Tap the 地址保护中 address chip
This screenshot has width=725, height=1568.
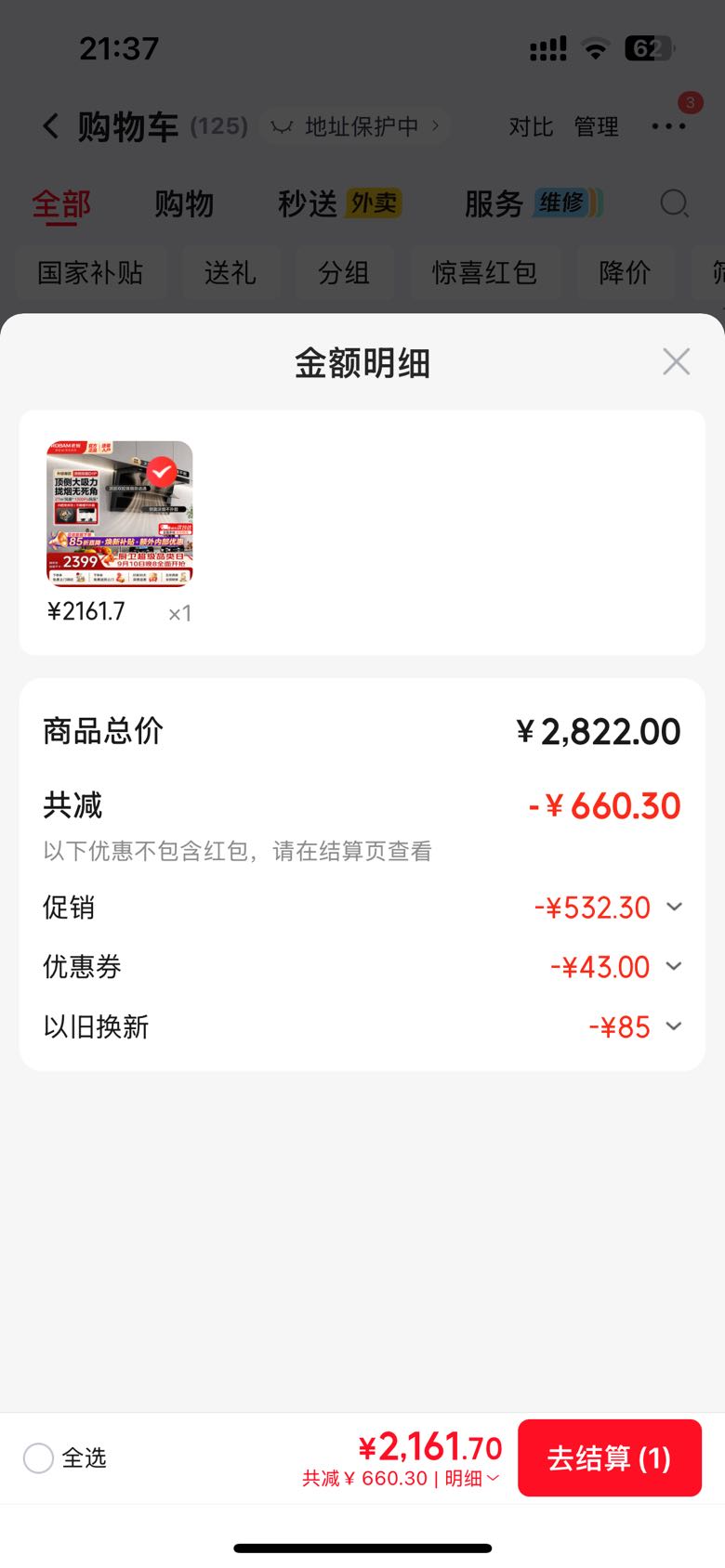pos(357,126)
